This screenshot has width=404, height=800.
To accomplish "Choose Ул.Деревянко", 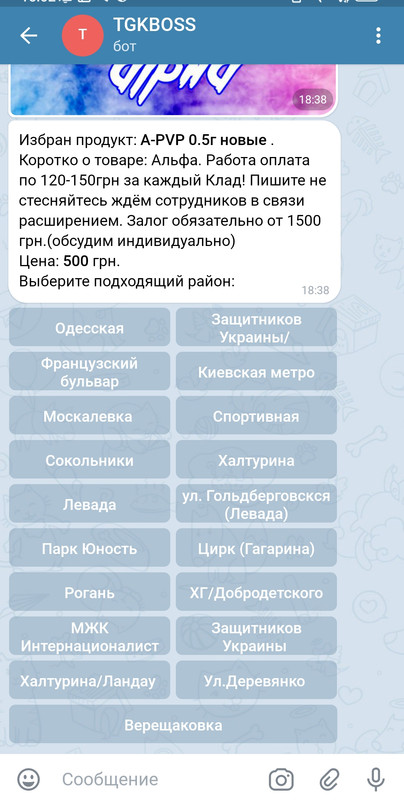I will coord(257,681).
